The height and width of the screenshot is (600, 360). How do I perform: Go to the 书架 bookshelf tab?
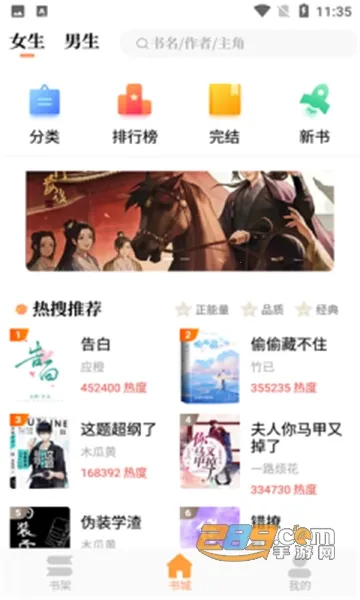(x=60, y=573)
